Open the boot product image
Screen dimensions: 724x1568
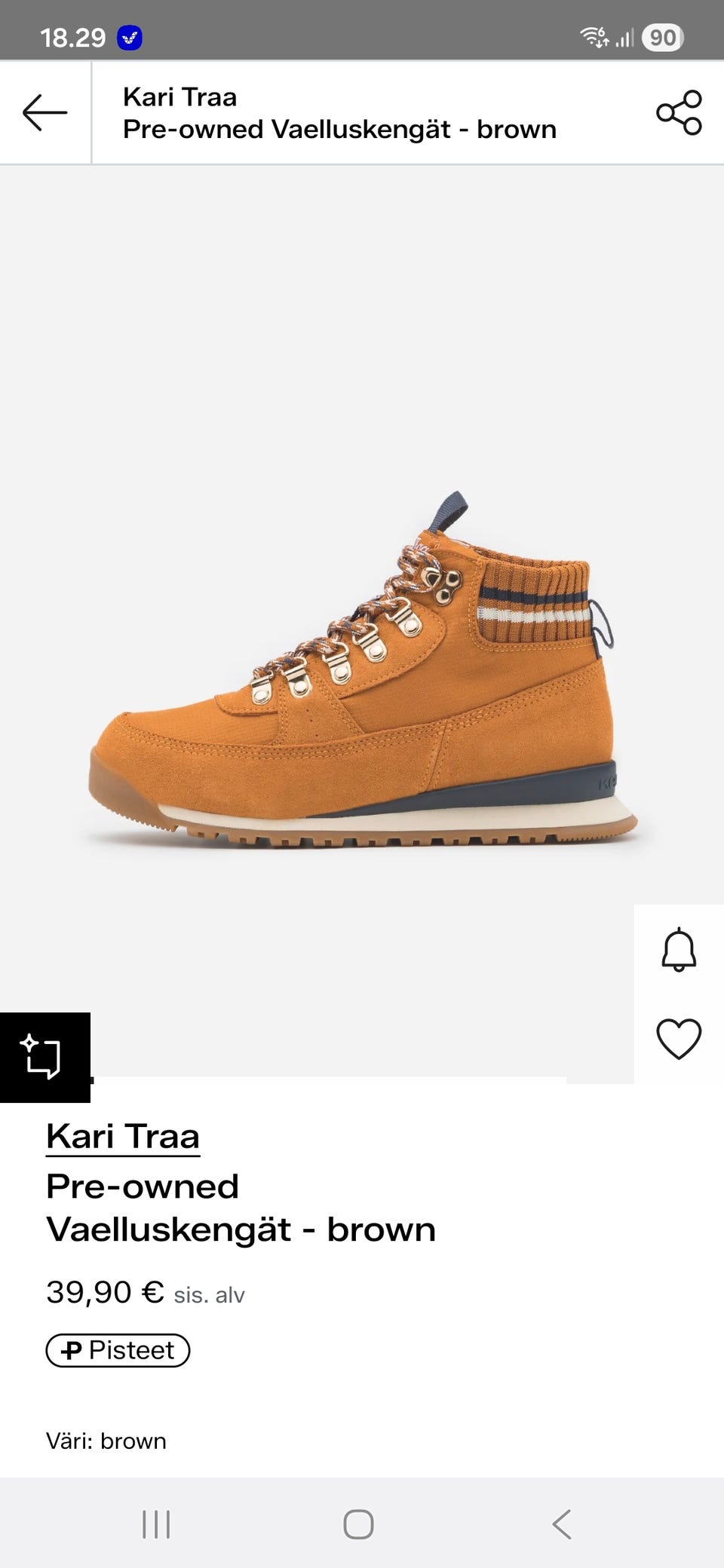point(362,671)
